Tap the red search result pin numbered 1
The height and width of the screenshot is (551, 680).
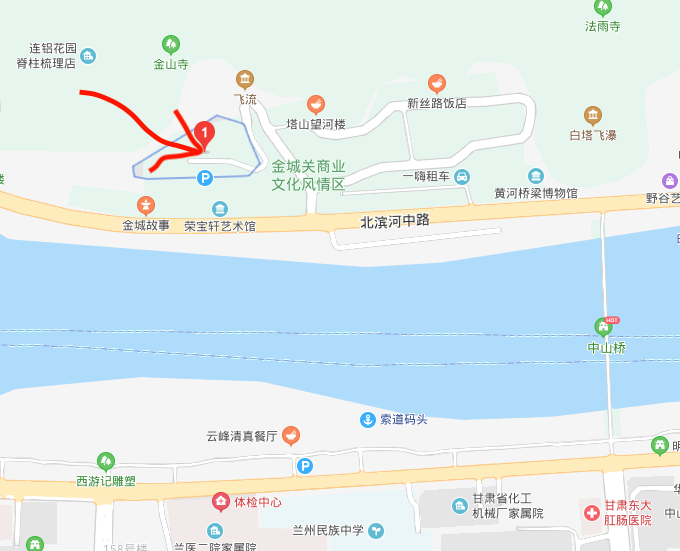tap(204, 133)
